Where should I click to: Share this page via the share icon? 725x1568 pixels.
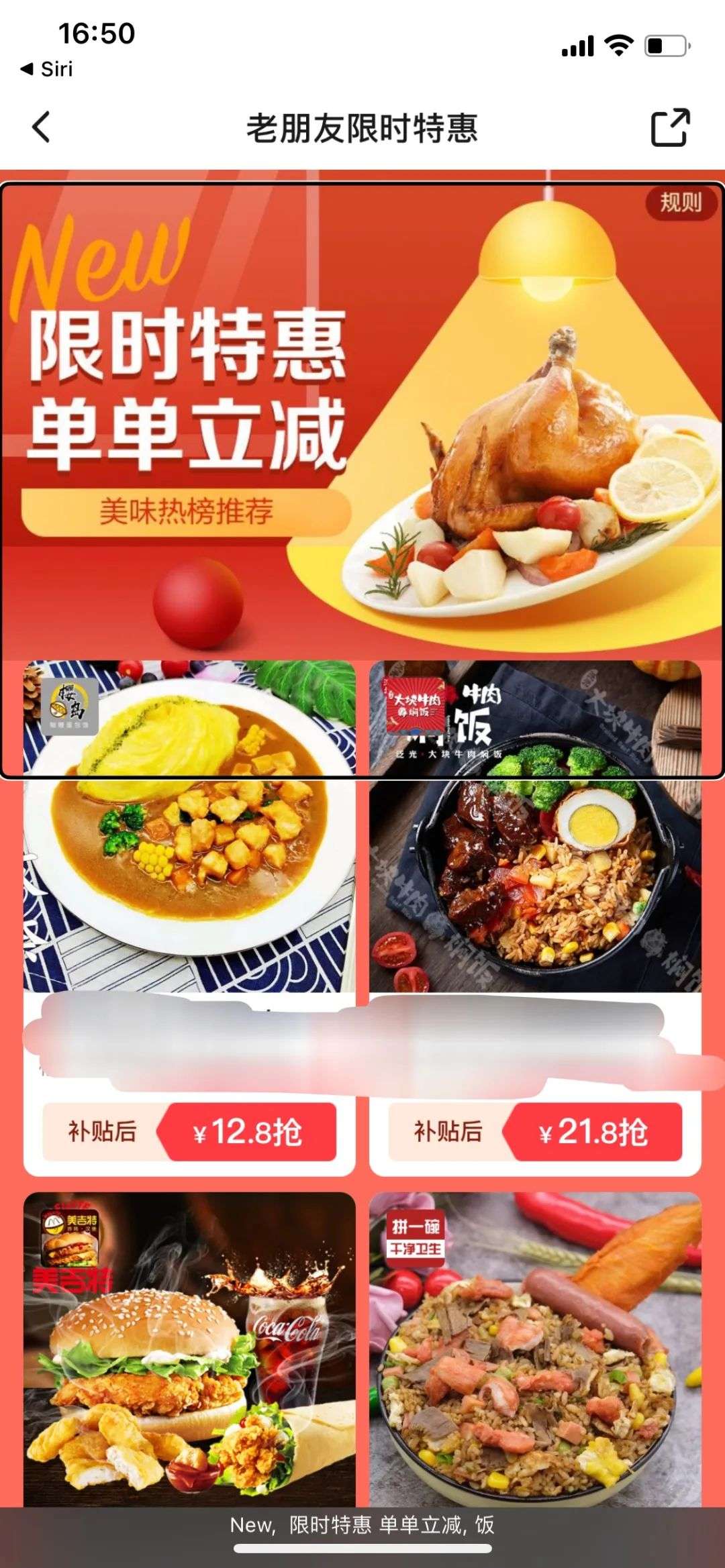click(670, 127)
